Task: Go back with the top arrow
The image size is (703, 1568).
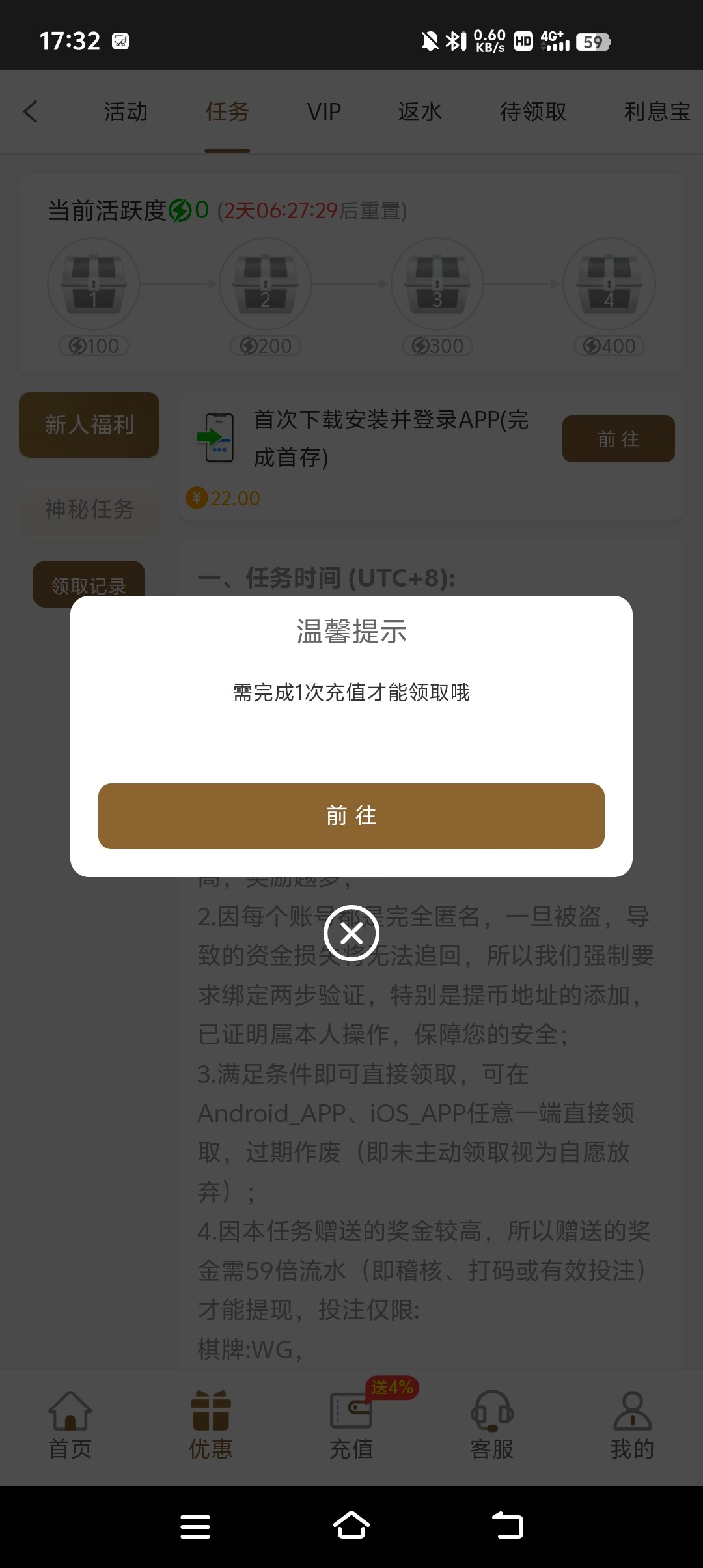Action: [x=31, y=111]
